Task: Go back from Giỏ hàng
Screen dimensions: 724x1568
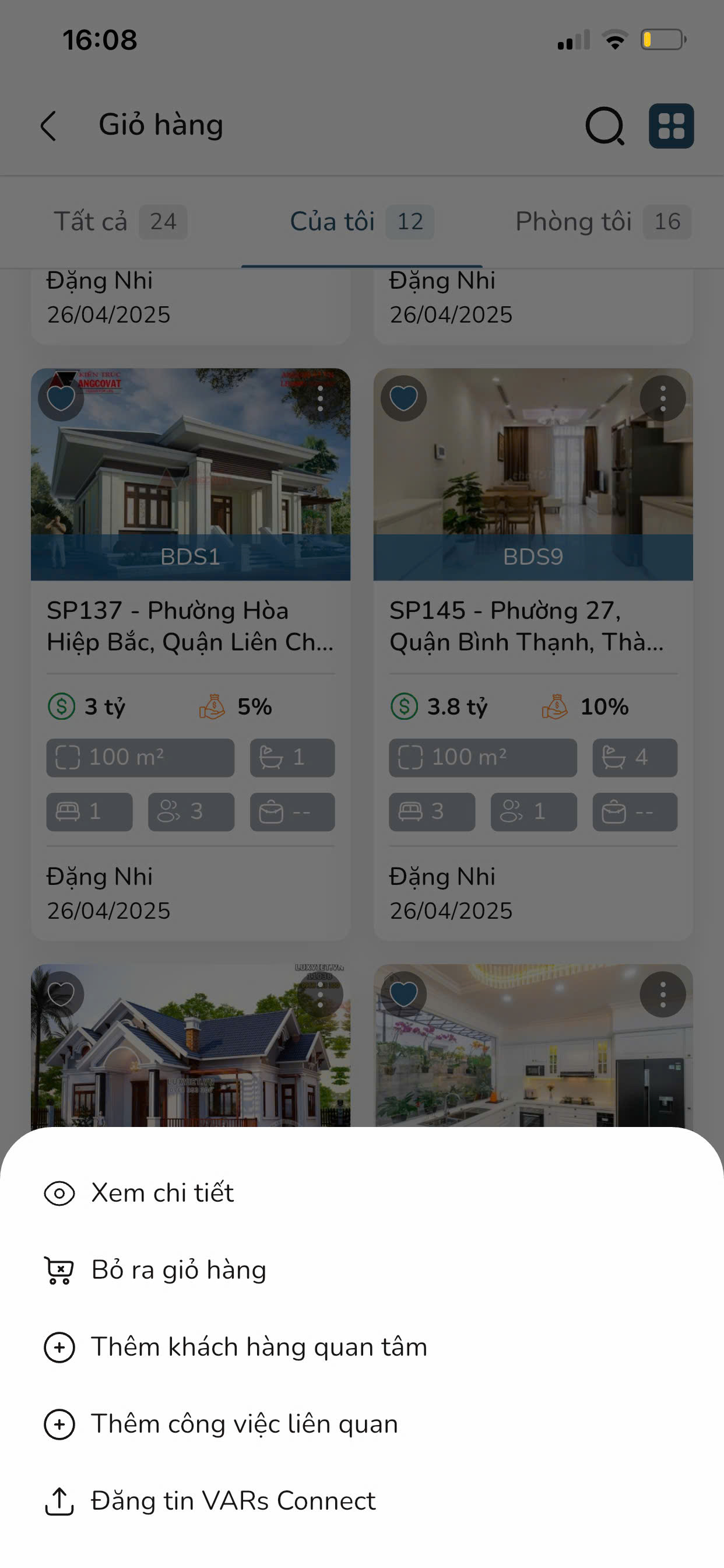Action: coord(48,126)
